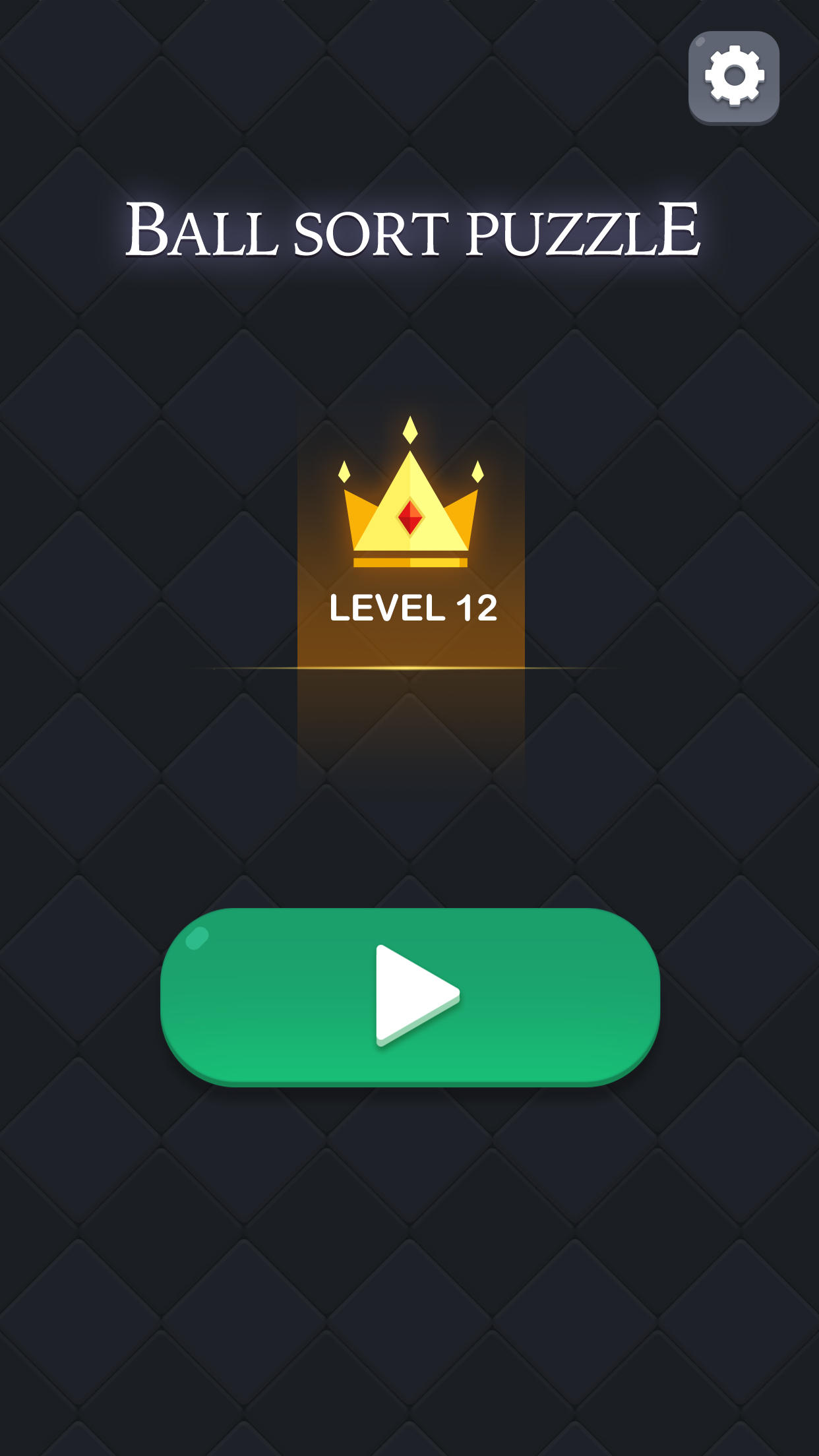The width and height of the screenshot is (819, 1456).
Task: Start level 12 with the green play button
Action: click(410, 996)
